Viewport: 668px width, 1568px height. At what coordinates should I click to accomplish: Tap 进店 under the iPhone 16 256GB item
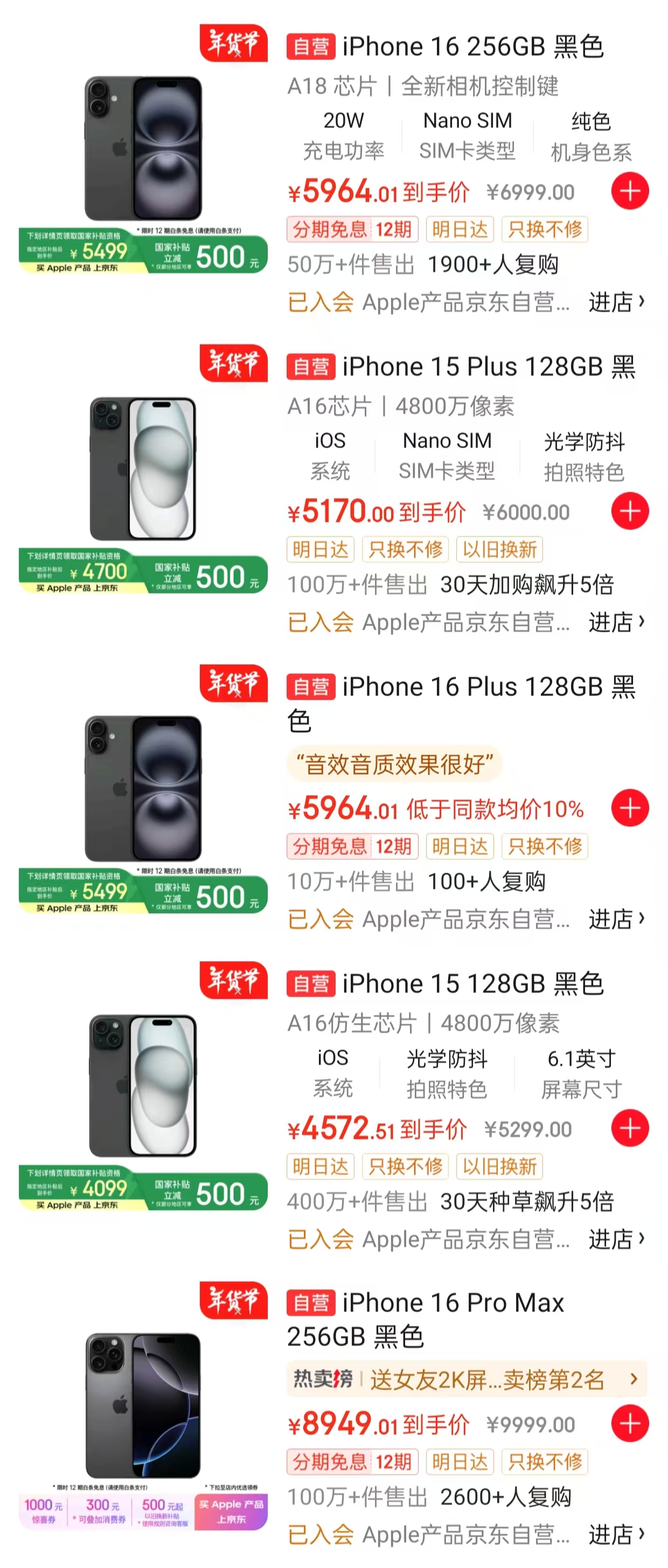tap(616, 302)
